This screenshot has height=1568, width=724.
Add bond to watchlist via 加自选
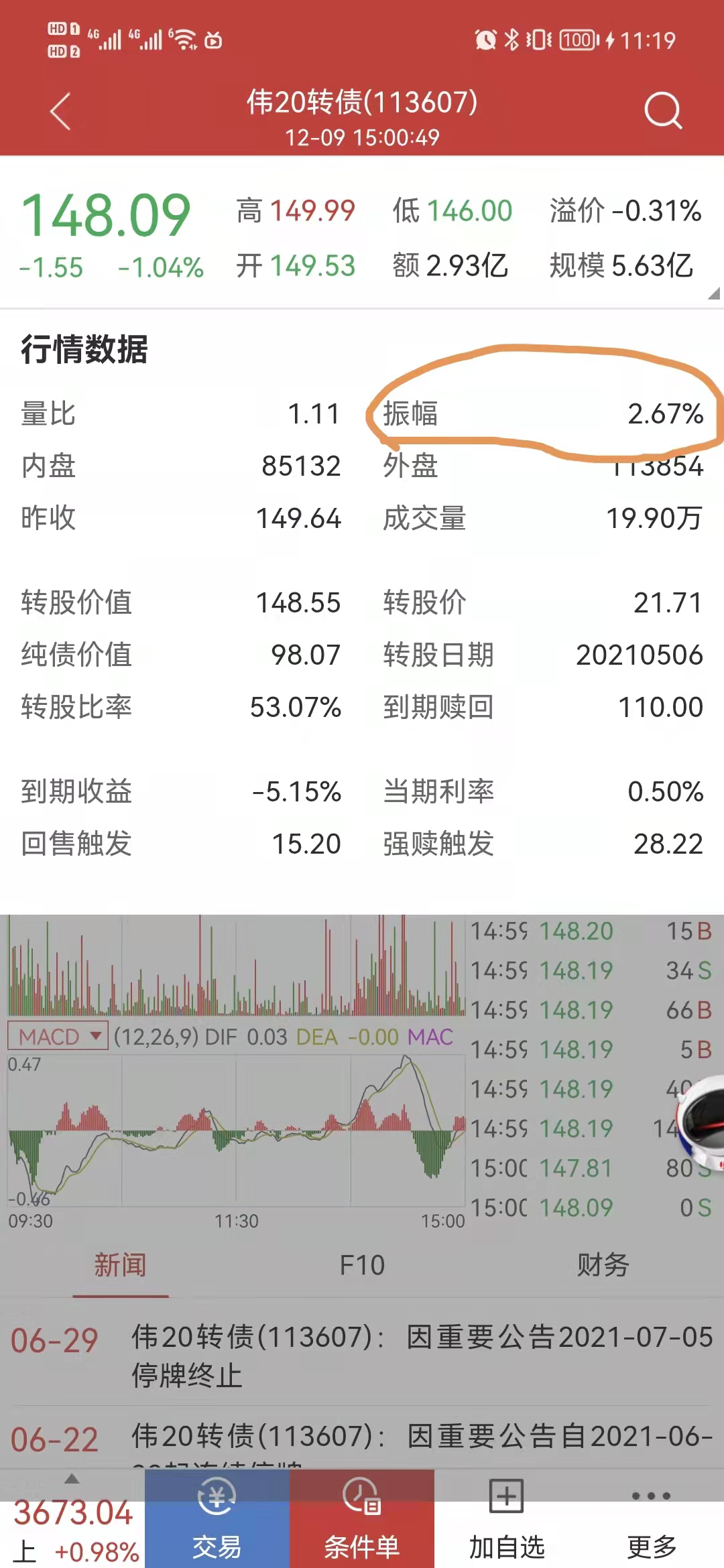pos(507,1521)
